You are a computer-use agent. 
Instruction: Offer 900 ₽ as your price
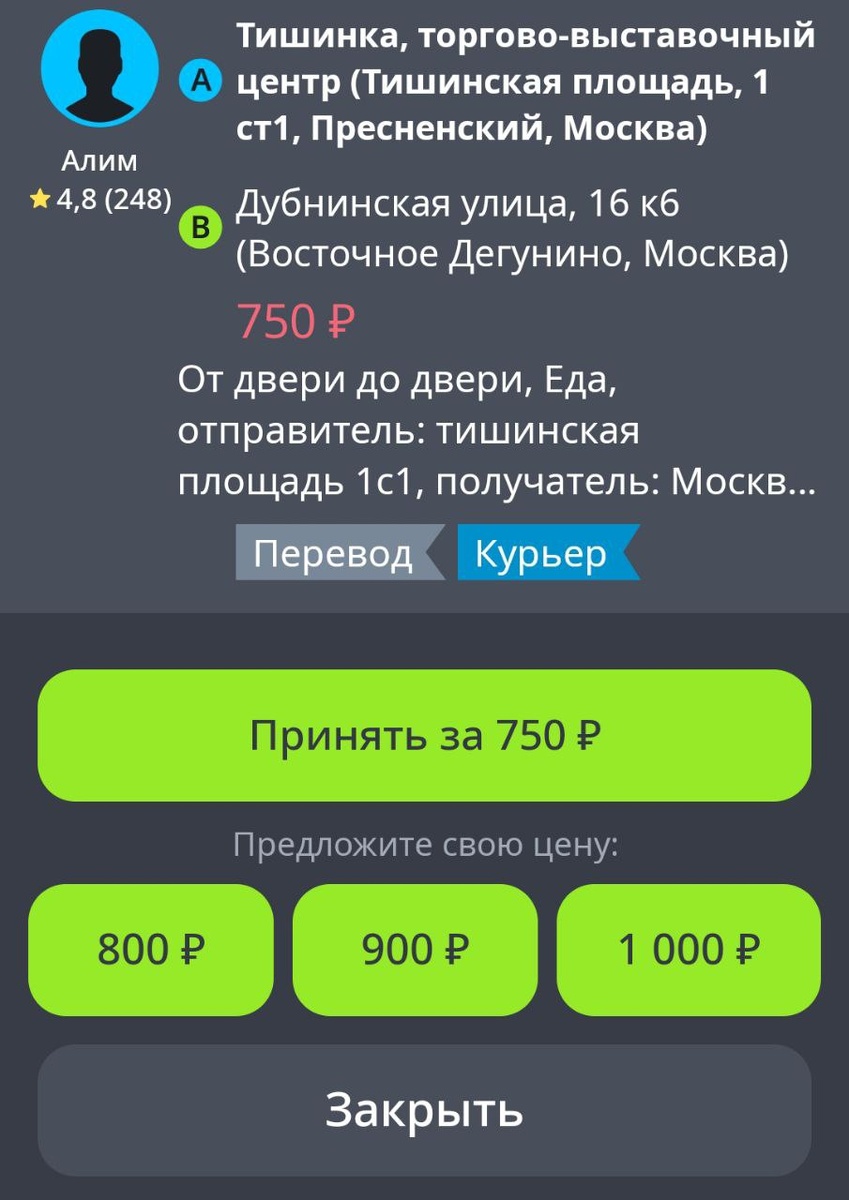point(415,949)
